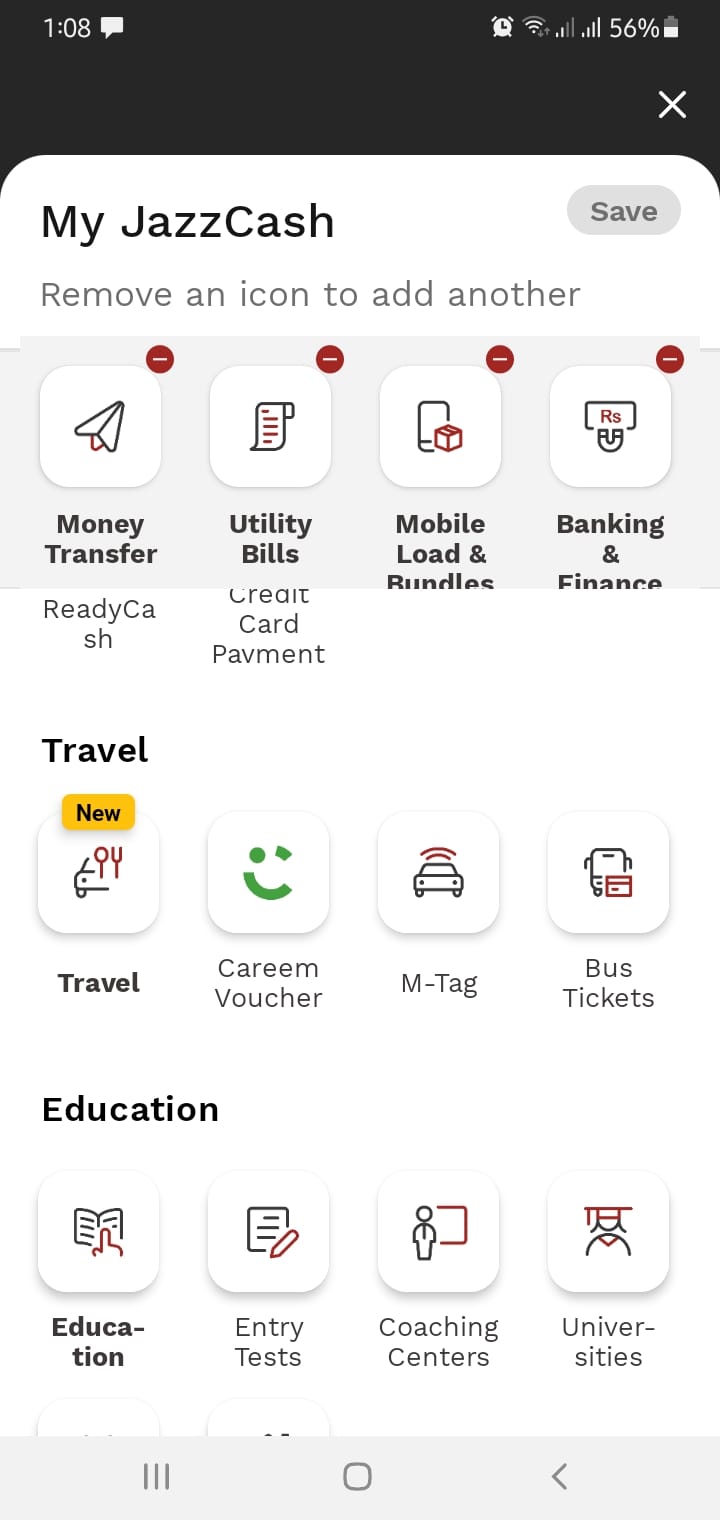The height and width of the screenshot is (1520, 720).
Task: Go back with the system back button
Action: (x=560, y=1476)
